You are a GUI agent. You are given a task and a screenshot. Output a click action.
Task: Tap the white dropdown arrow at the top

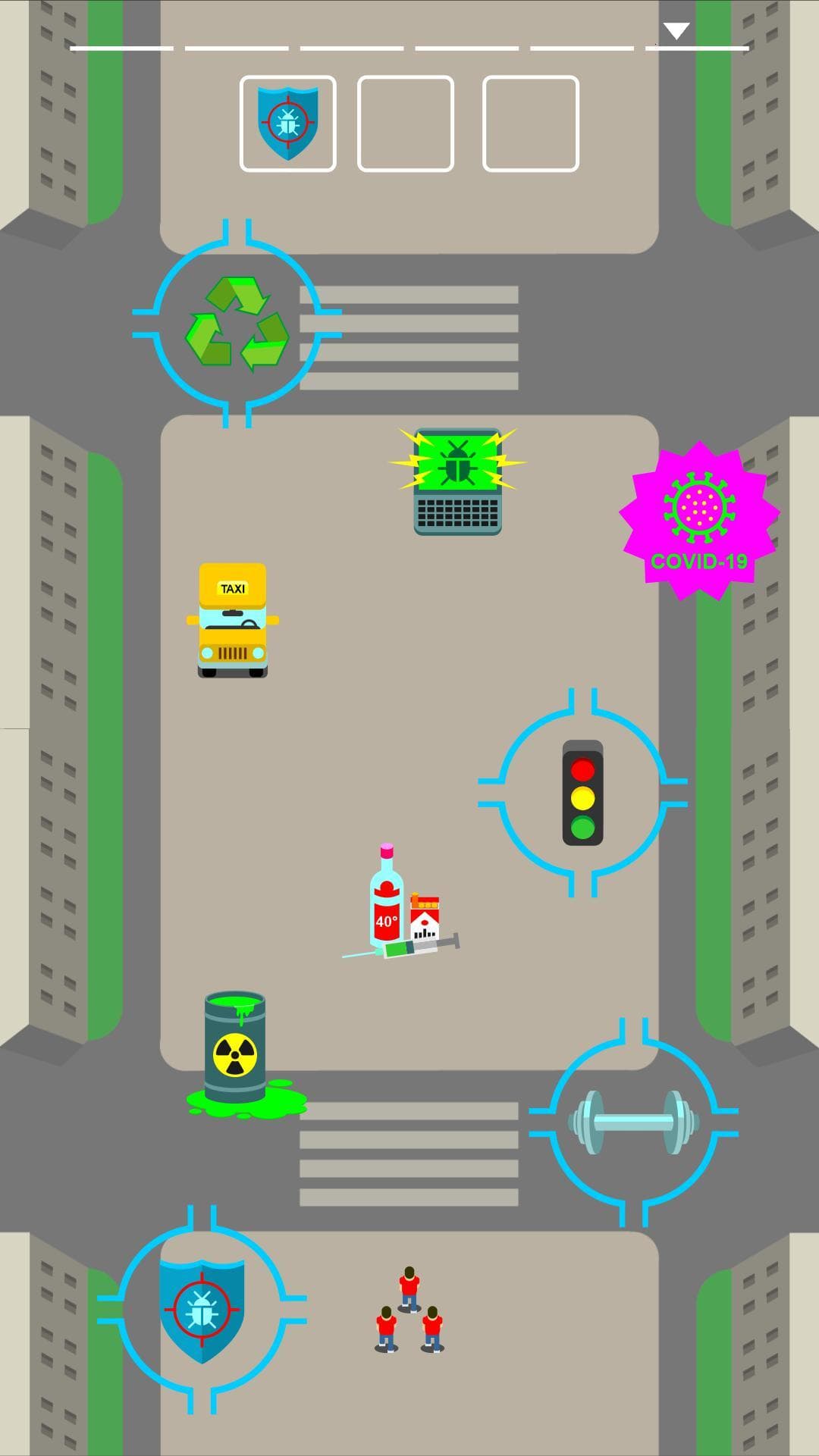coord(676,30)
